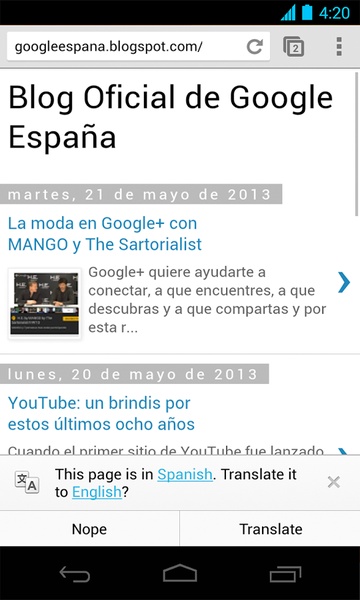
Task: Open the tab switcher showing 2 tabs
Action: (x=293, y=47)
